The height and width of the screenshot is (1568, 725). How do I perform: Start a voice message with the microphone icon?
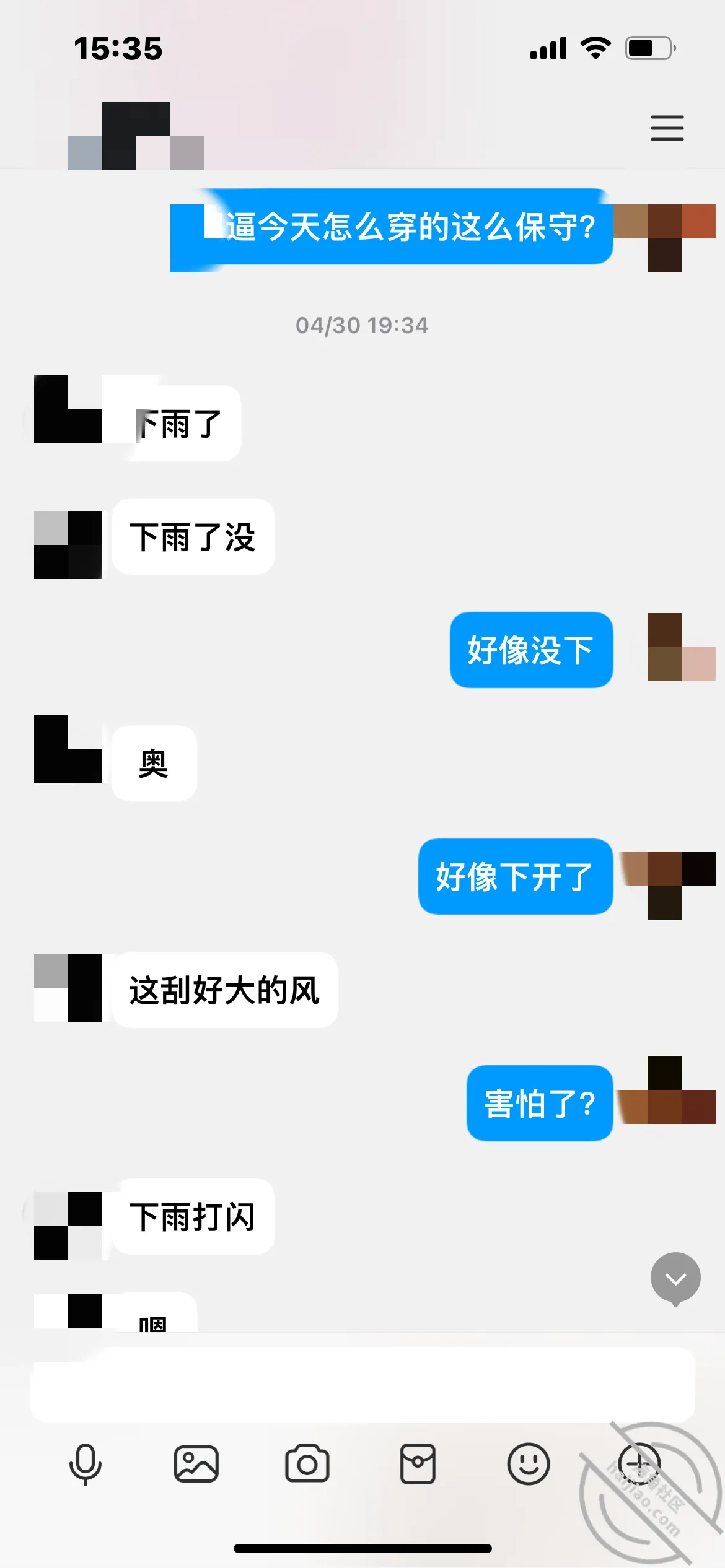point(86,1465)
